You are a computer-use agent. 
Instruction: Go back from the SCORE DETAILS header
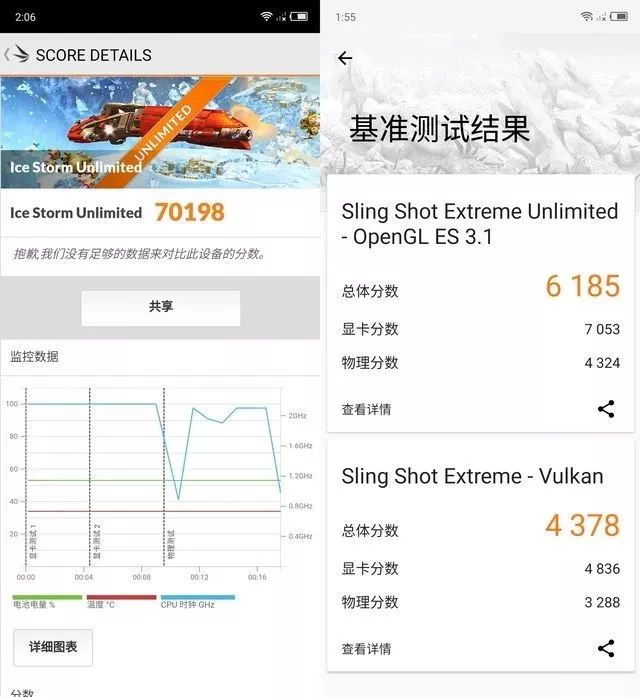16,55
